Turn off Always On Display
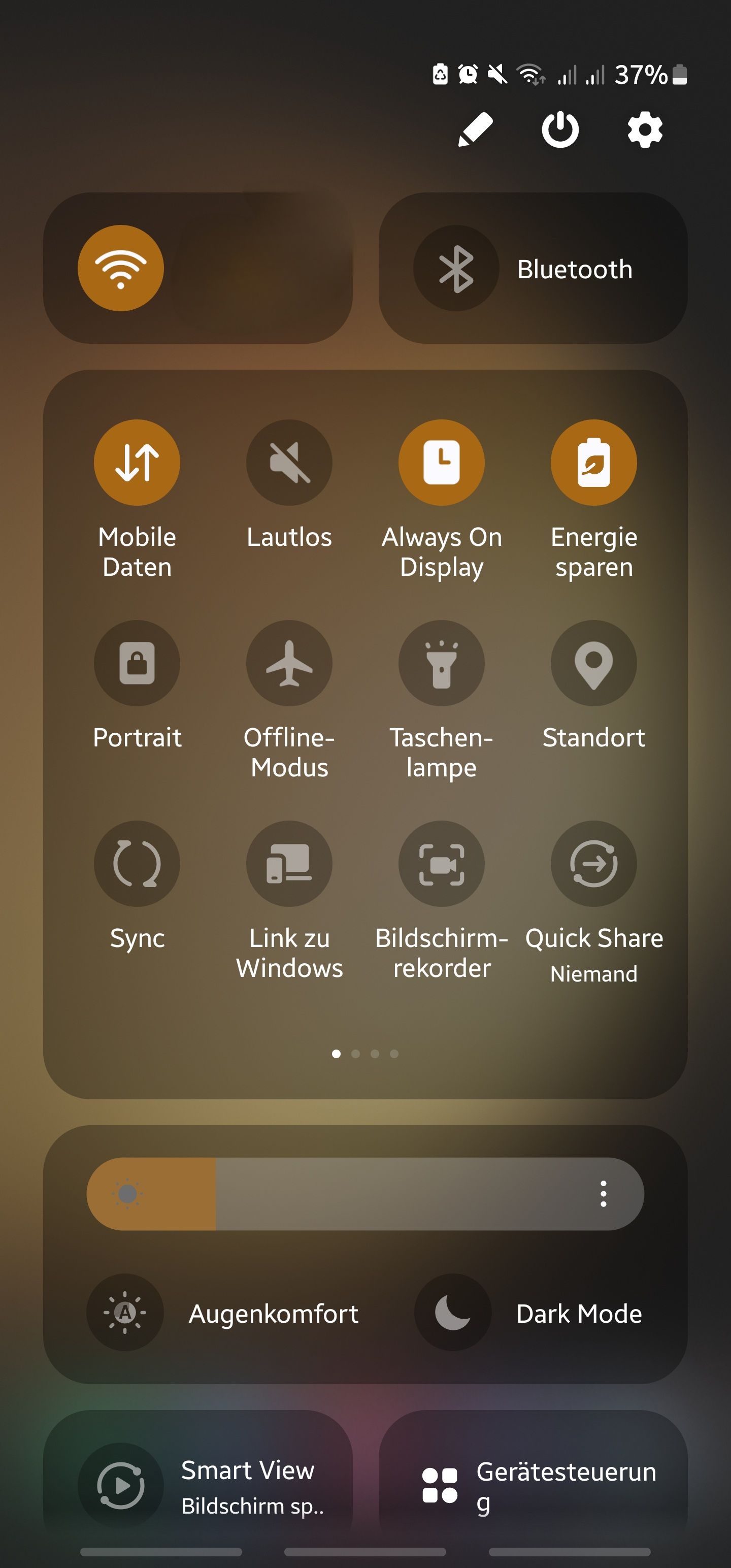Image resolution: width=731 pixels, height=1568 pixels. coord(441,463)
